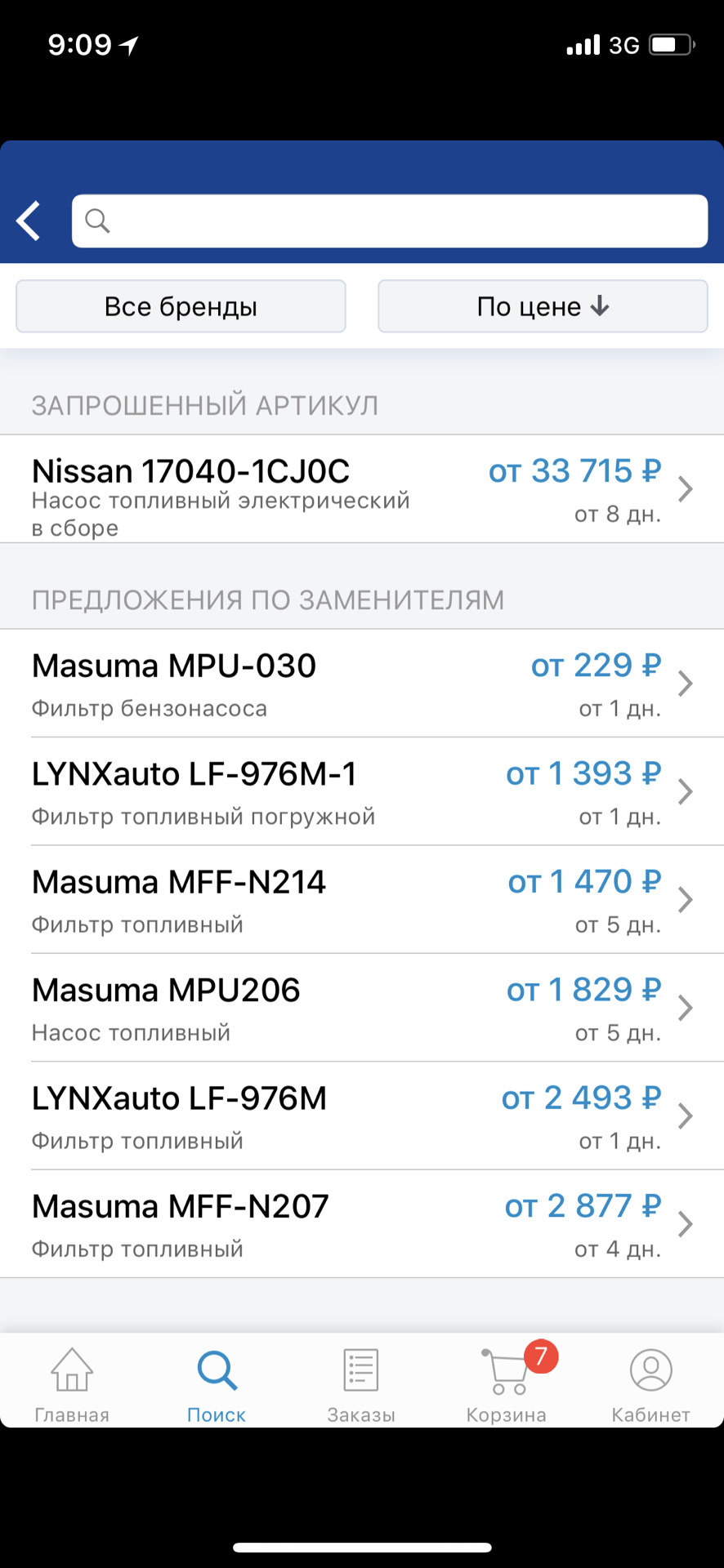The width and height of the screenshot is (724, 1568).
Task: Expand the LYNXauto LF-976M-1 offer
Action: tap(362, 792)
